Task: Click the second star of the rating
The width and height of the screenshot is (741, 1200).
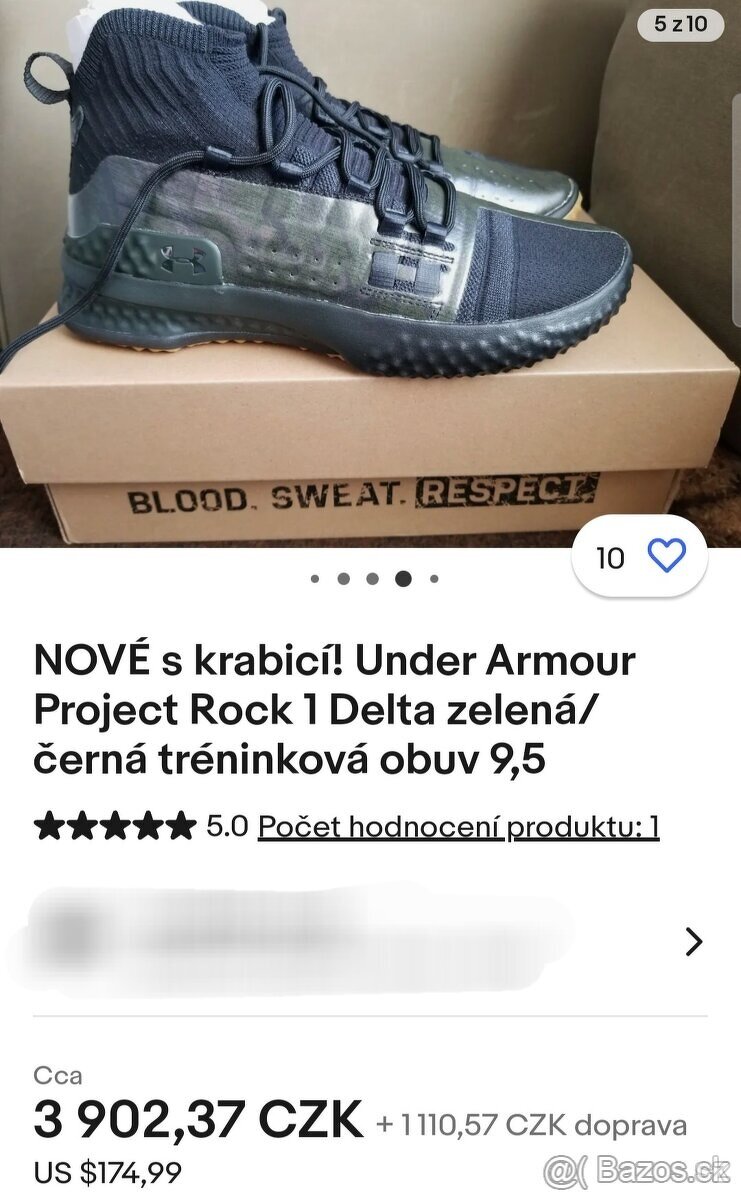Action: tap(81, 826)
